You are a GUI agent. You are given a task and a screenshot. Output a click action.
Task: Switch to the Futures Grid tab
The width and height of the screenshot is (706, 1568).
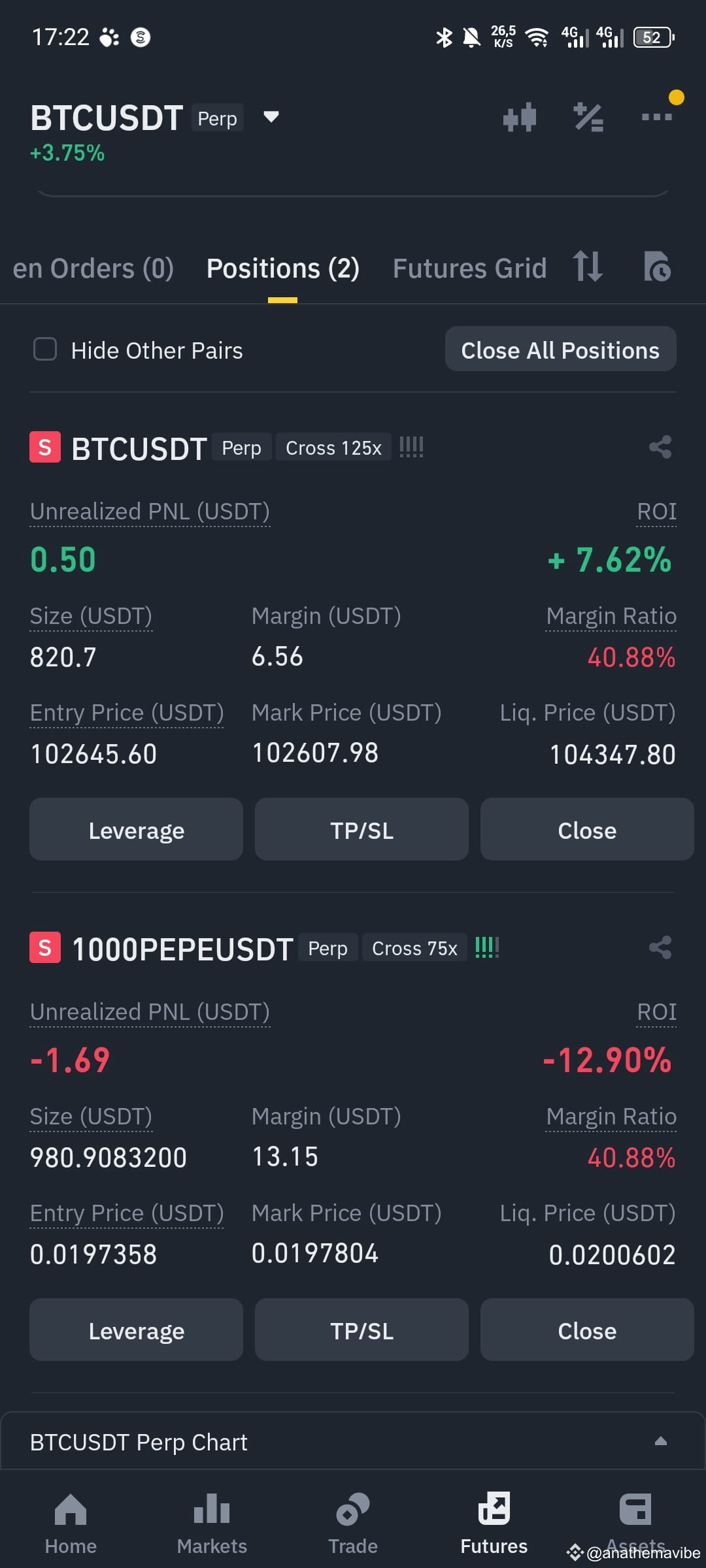[x=469, y=268]
